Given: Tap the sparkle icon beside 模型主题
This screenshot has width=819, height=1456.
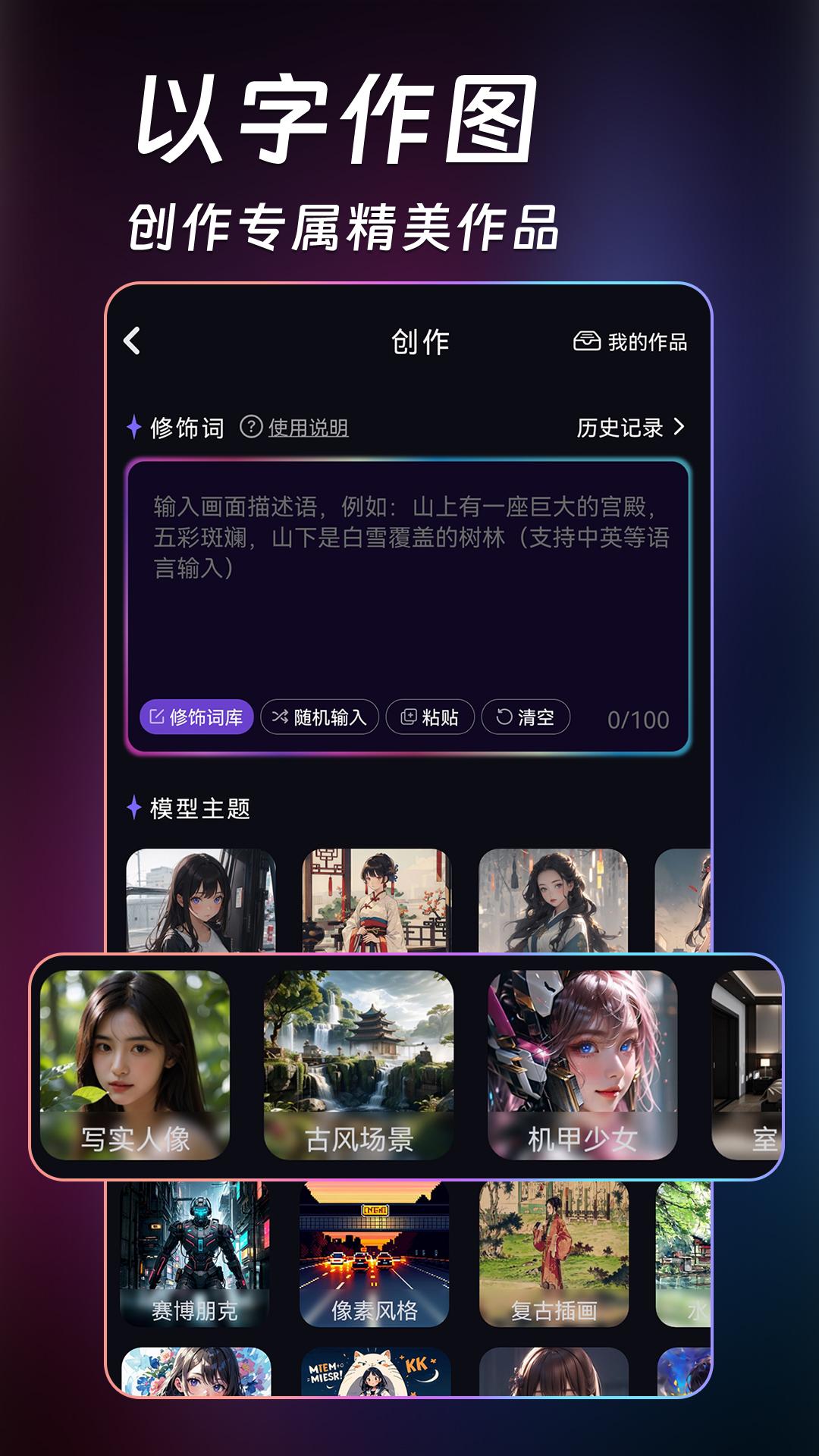Looking at the screenshot, I should coord(133,809).
